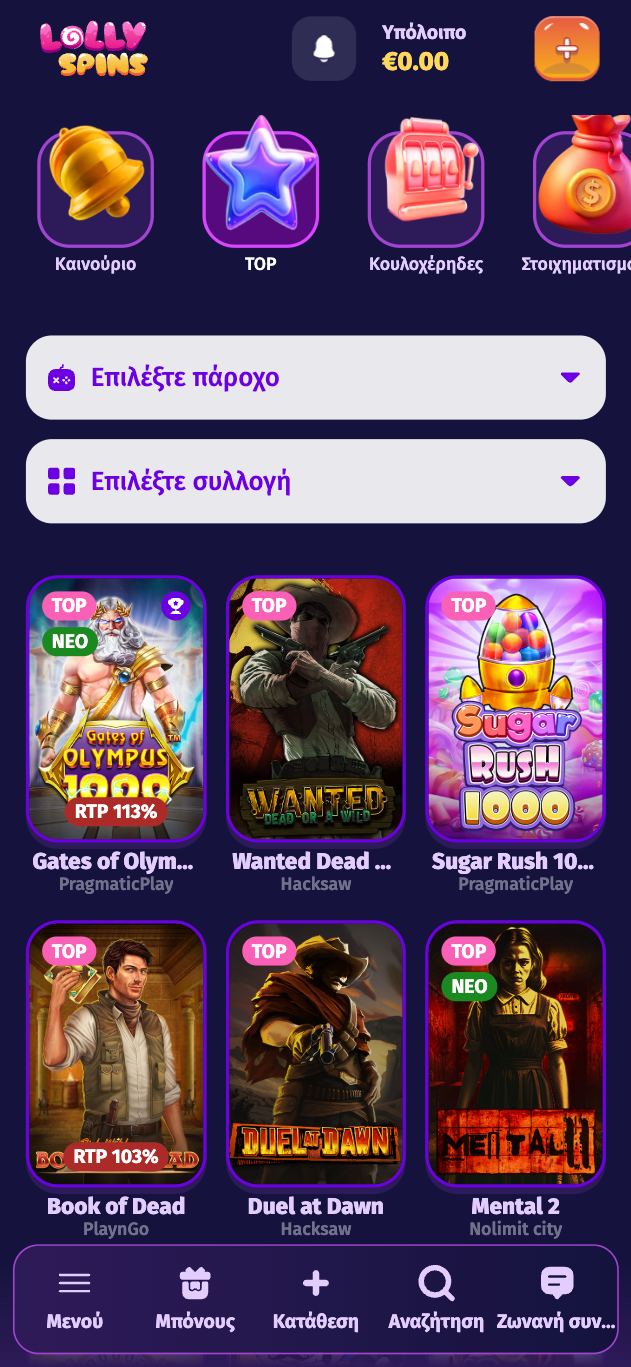Play Book of Dead
This screenshot has width=631, height=1367.
coord(115,1055)
